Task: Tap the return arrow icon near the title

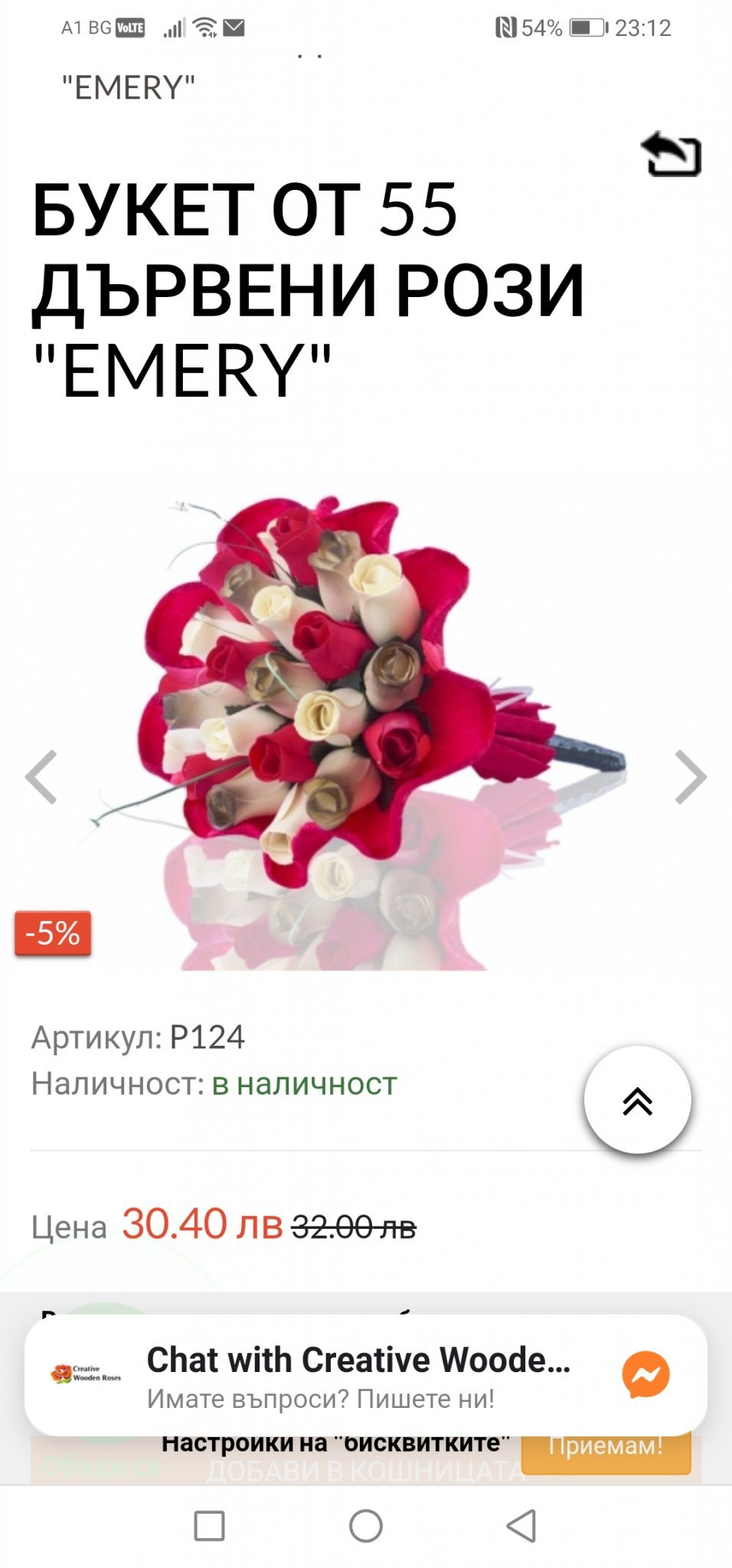Action: point(672,154)
